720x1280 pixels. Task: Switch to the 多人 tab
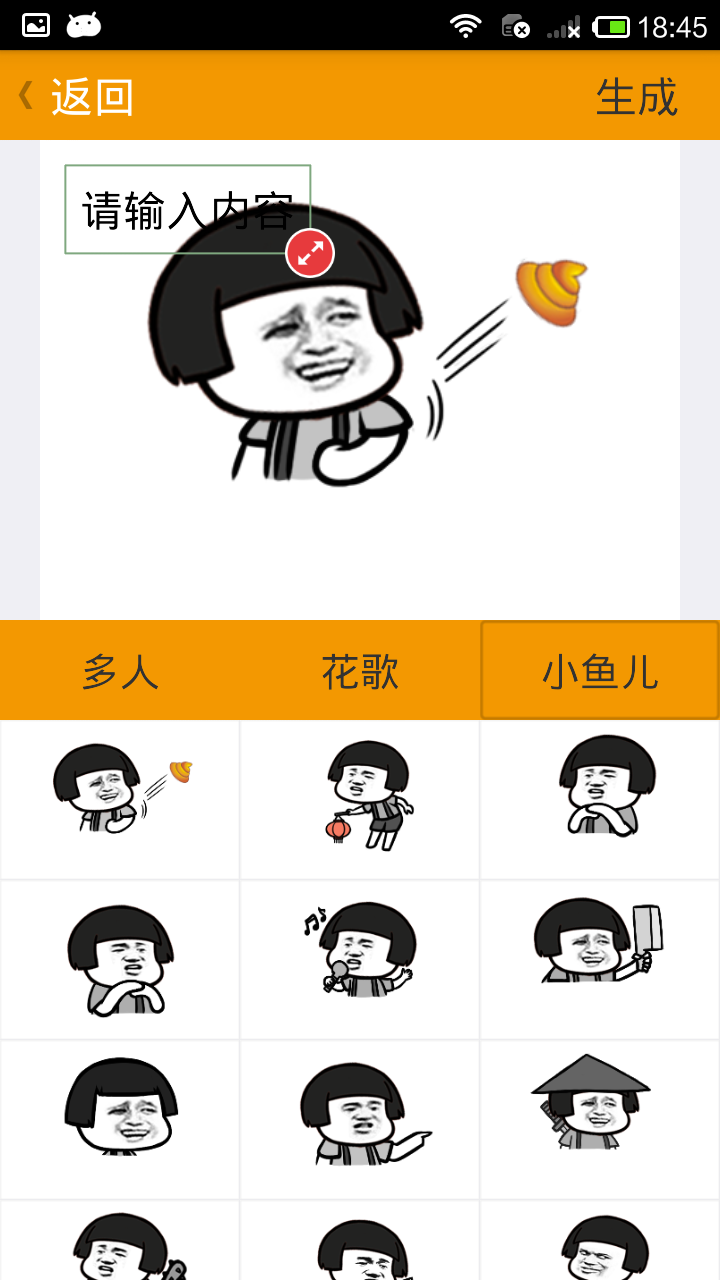(120, 672)
